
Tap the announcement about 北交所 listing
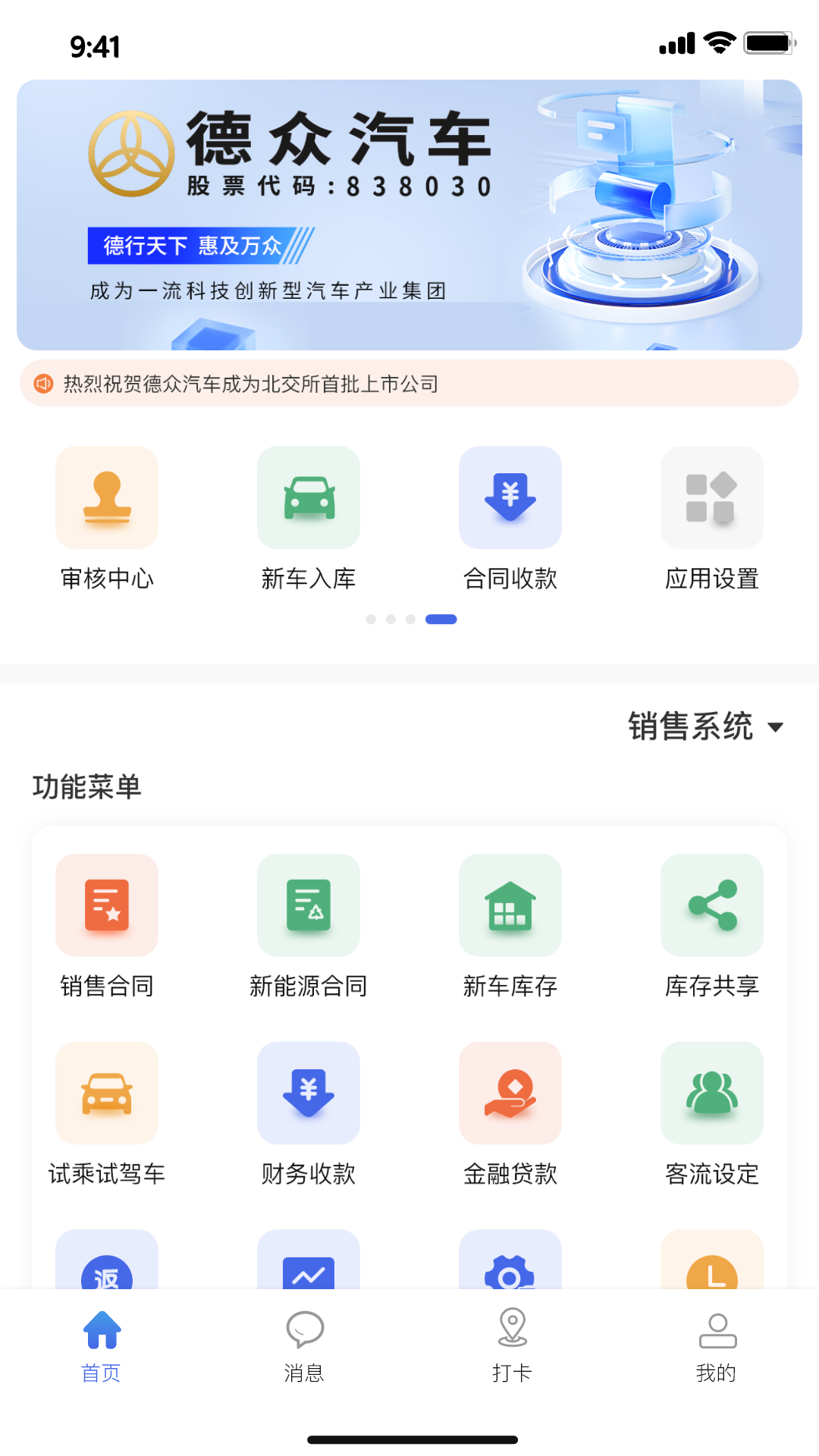tap(409, 384)
